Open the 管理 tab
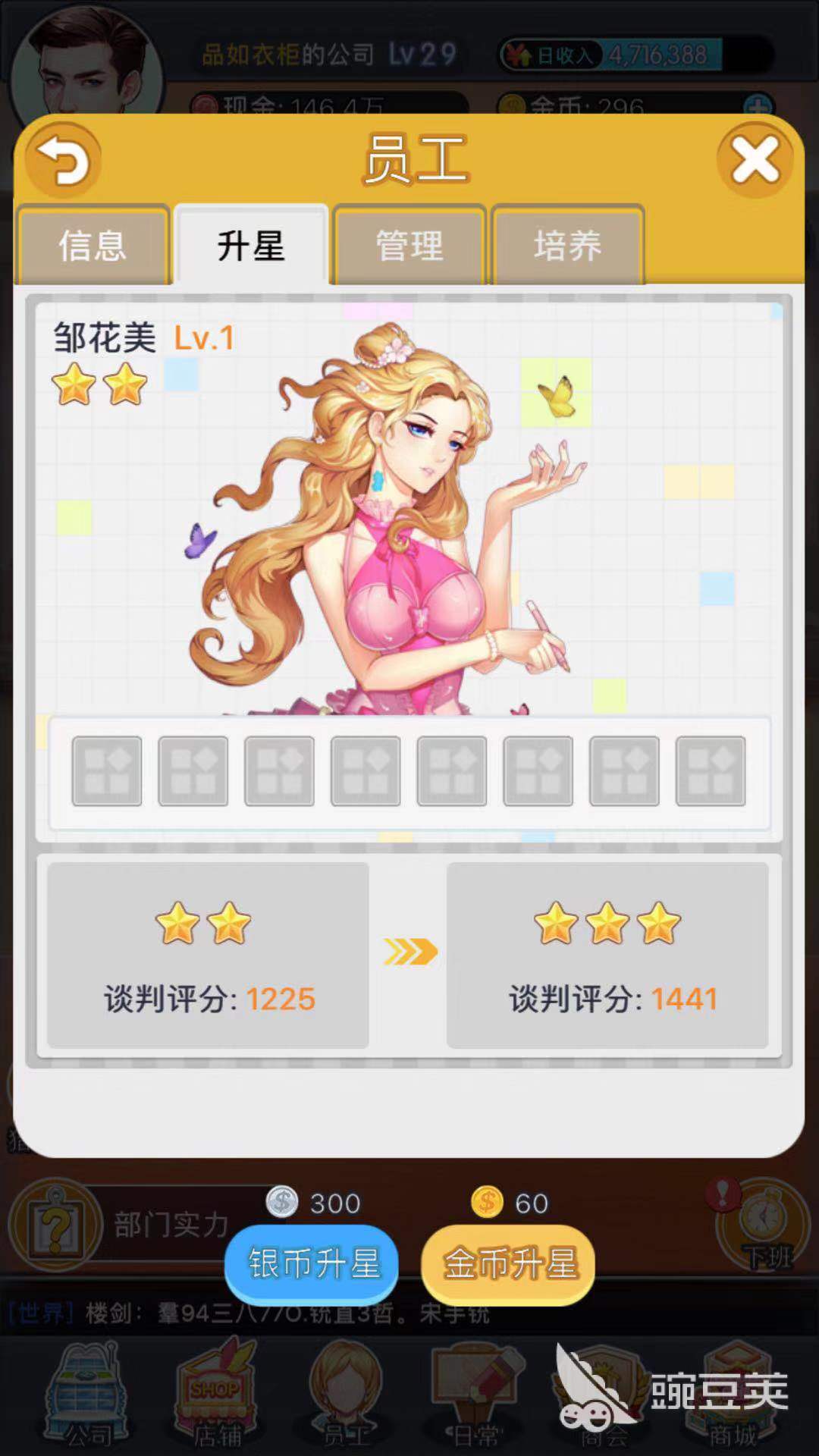819x1456 pixels. click(x=409, y=246)
